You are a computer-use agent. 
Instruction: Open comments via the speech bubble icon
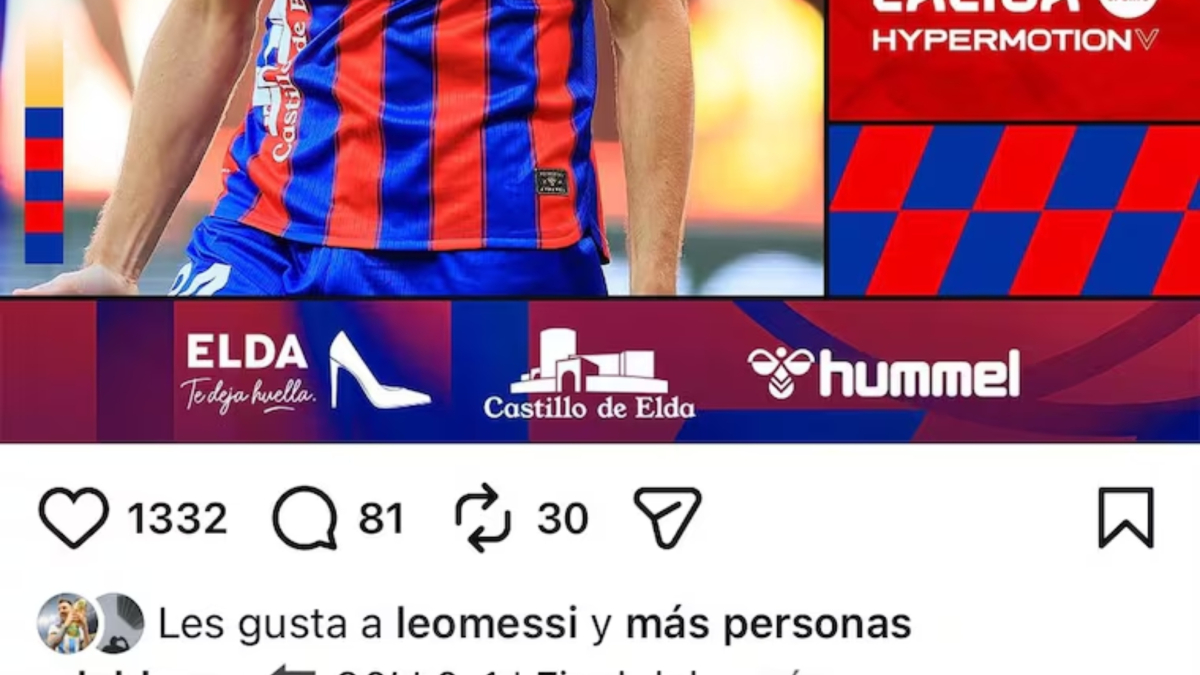(305, 518)
